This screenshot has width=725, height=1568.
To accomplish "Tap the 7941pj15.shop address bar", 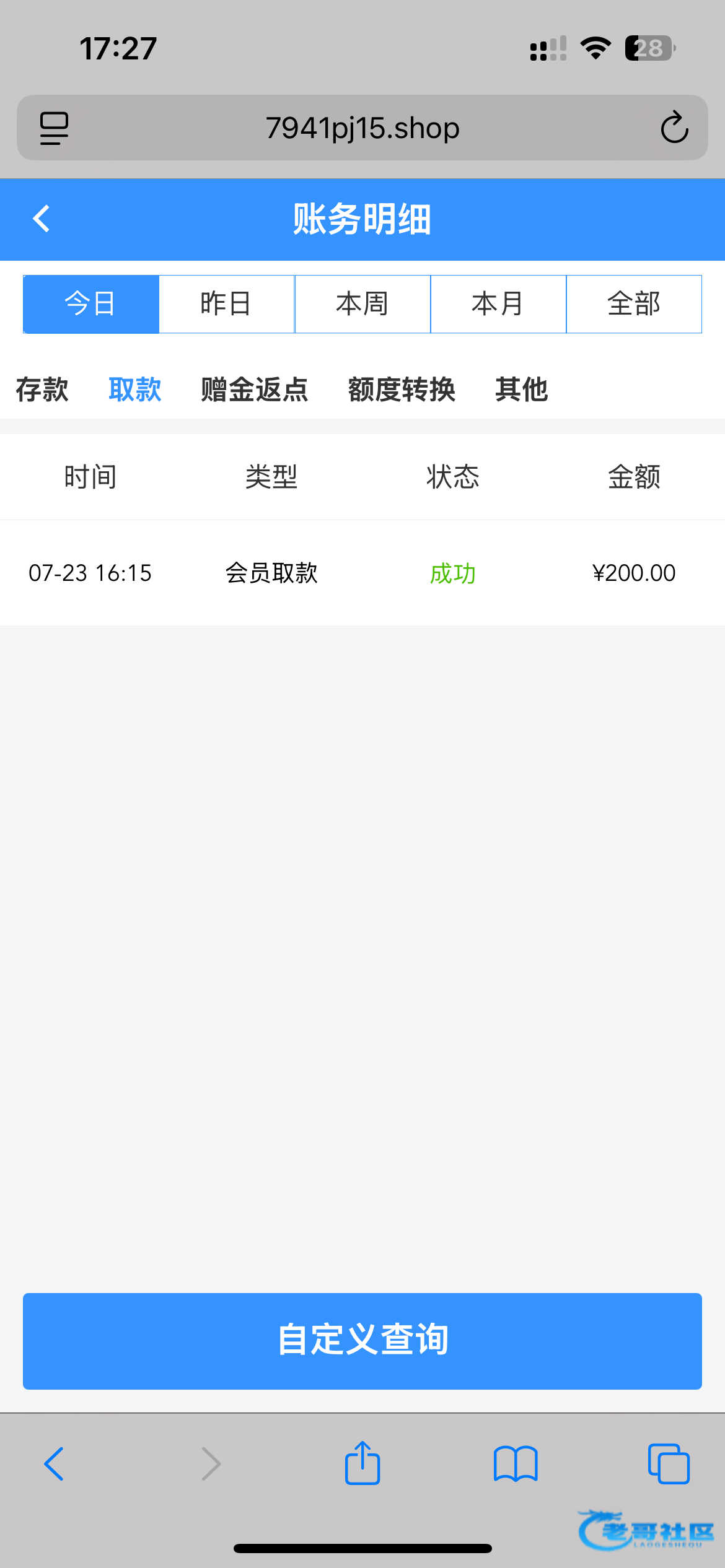I will pyautogui.click(x=362, y=128).
